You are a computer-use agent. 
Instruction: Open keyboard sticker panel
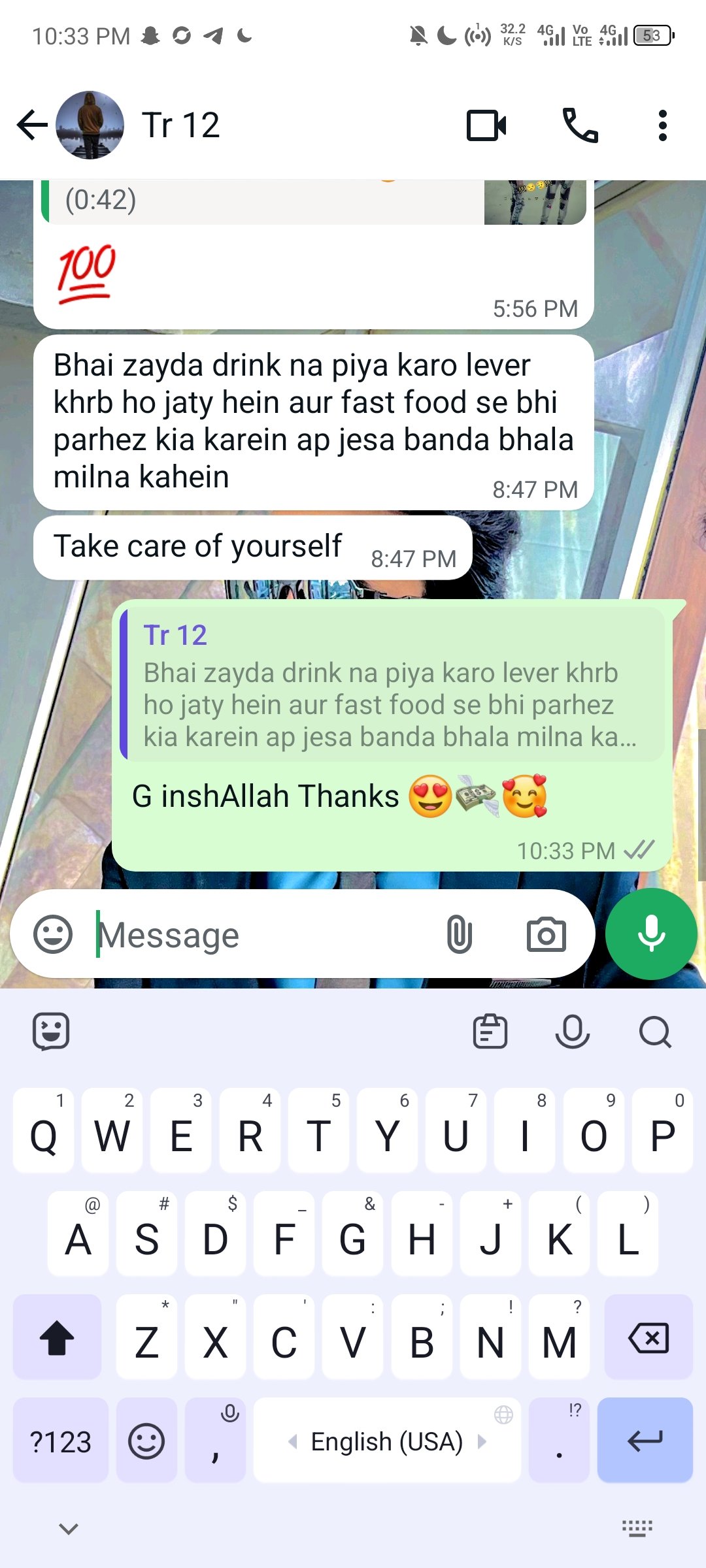pos(51,1032)
